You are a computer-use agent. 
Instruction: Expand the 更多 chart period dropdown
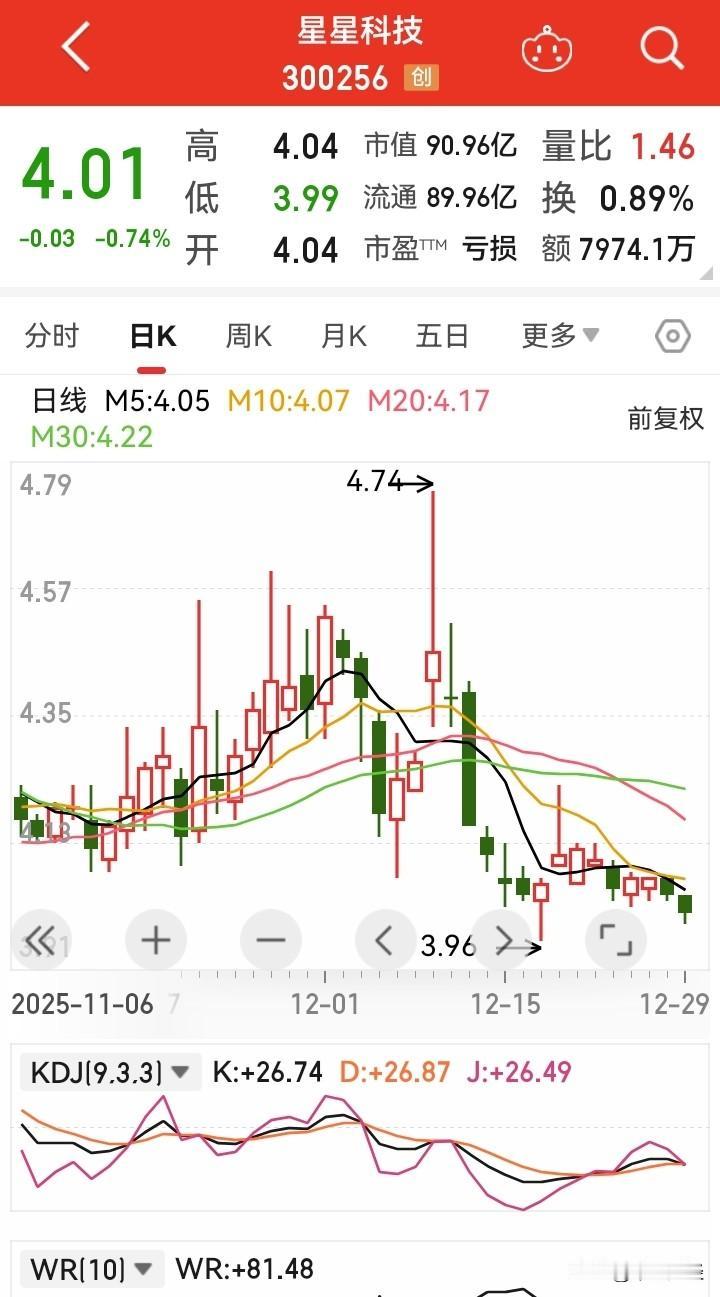click(560, 336)
